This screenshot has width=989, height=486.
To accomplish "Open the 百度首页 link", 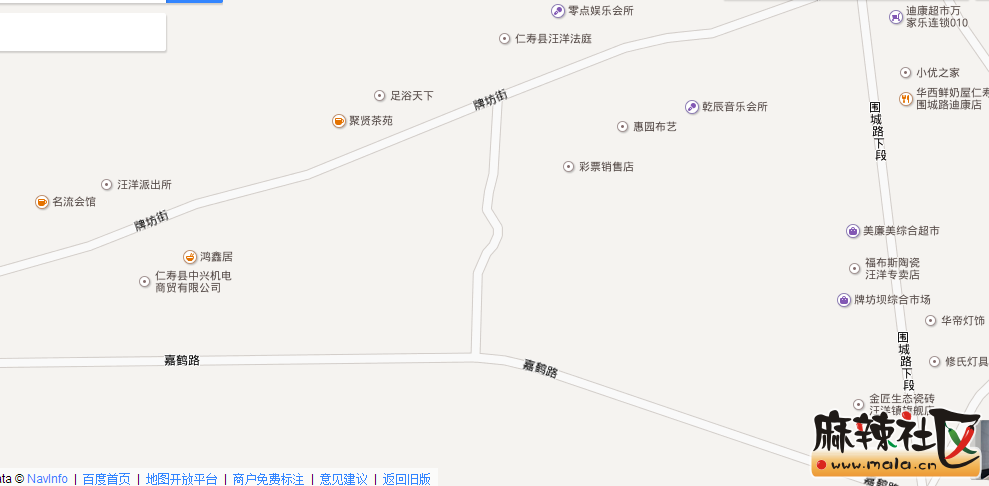I will pos(106,479).
